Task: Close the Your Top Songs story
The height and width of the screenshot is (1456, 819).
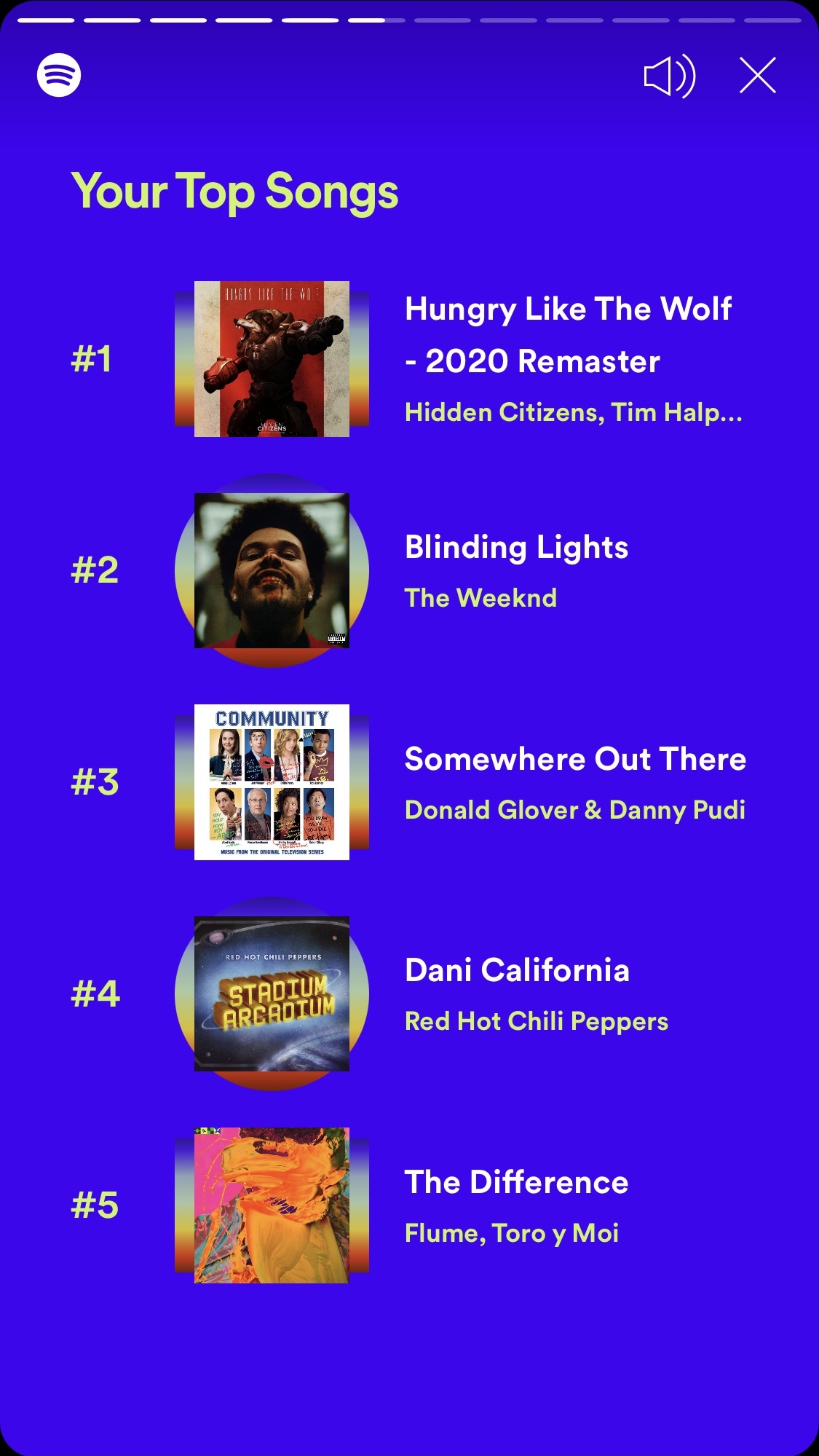Action: [x=757, y=76]
